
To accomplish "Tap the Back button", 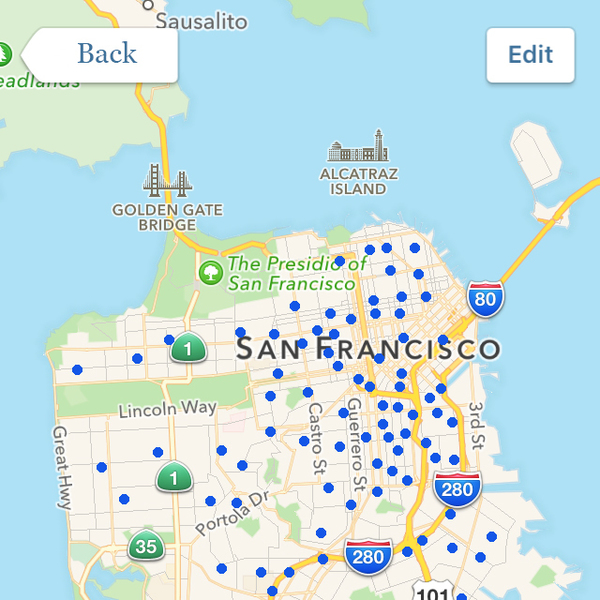I will 105,54.
